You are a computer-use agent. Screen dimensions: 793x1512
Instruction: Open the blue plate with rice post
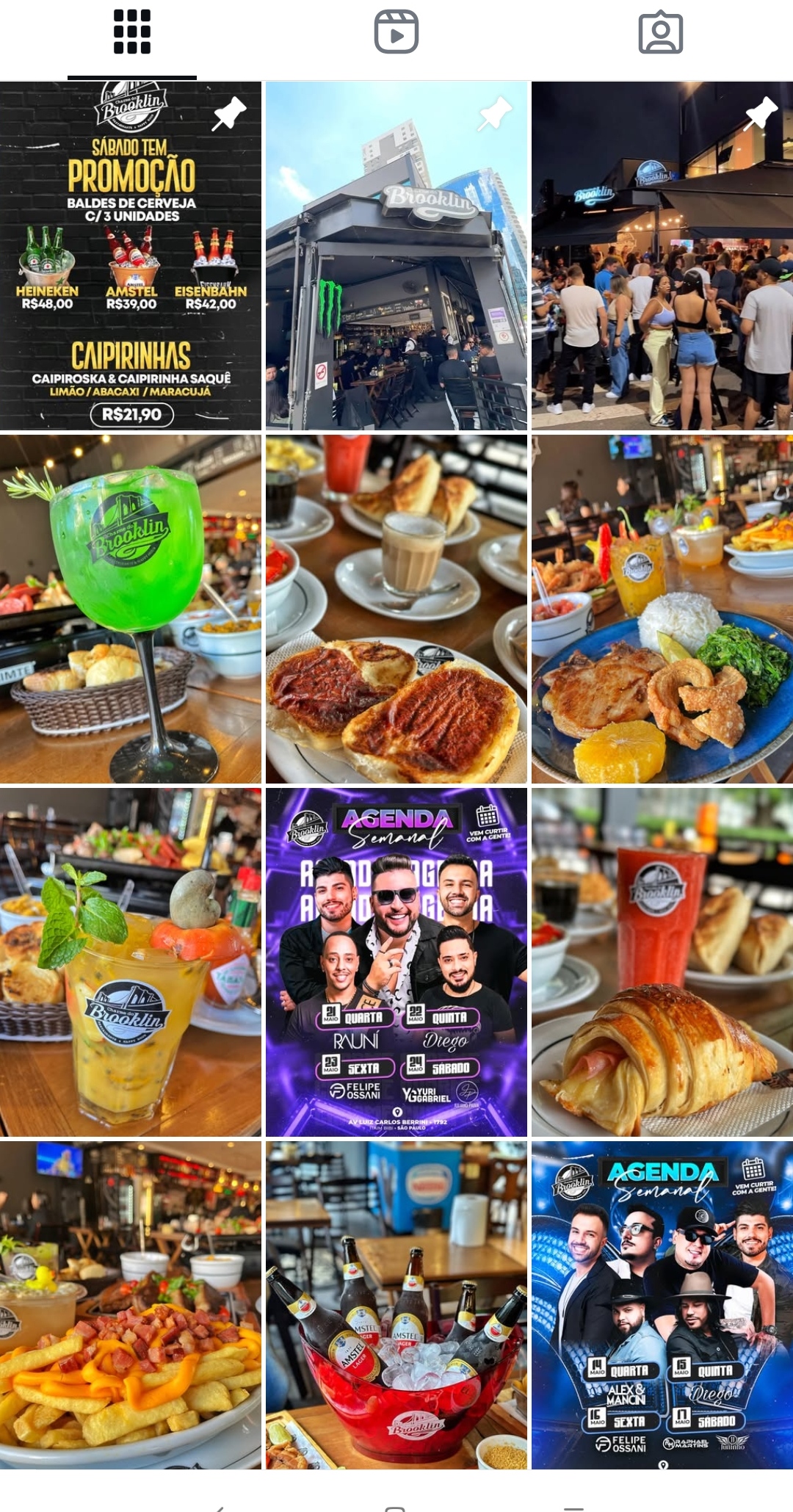coord(662,609)
